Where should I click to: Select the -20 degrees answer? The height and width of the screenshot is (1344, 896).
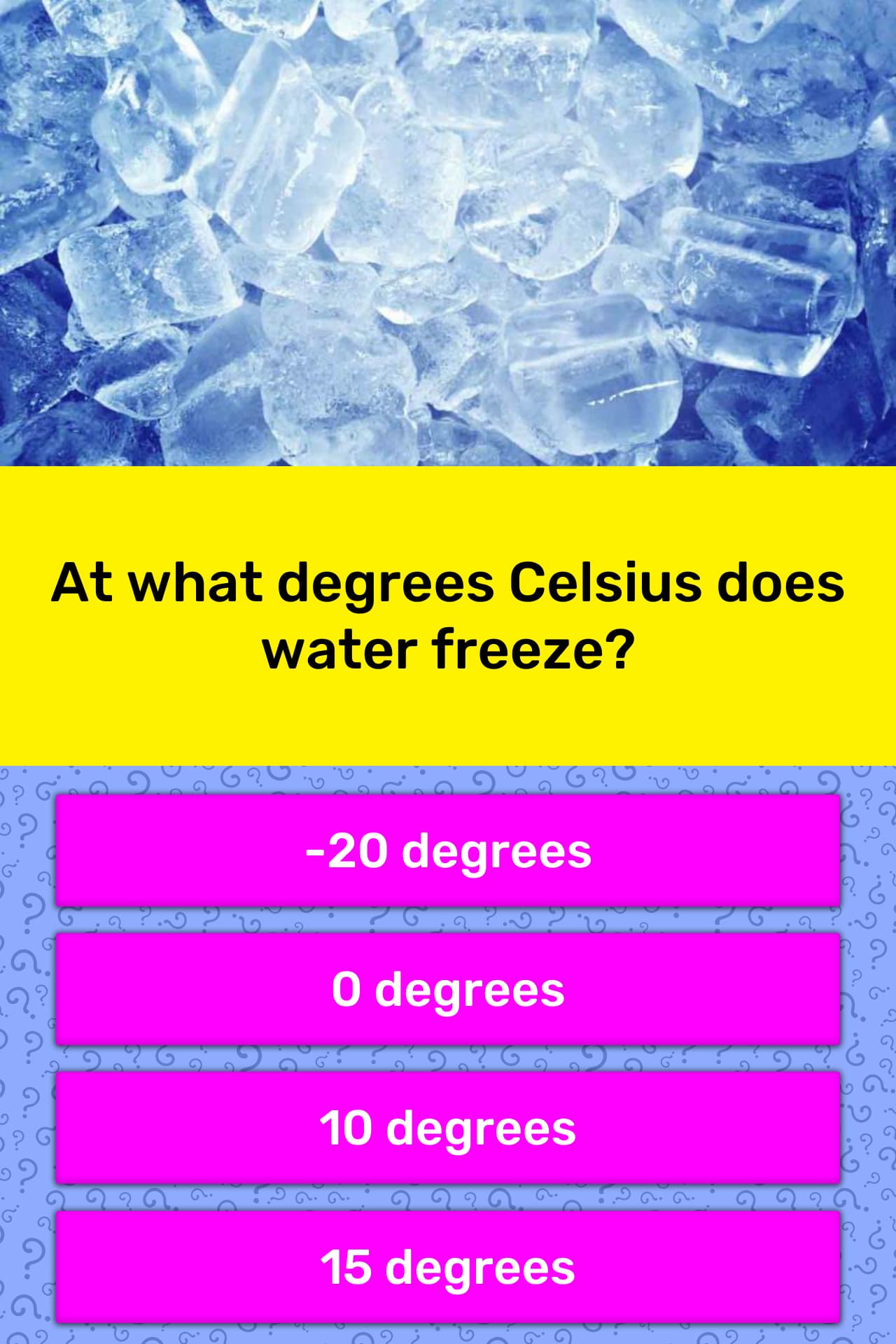point(448,850)
